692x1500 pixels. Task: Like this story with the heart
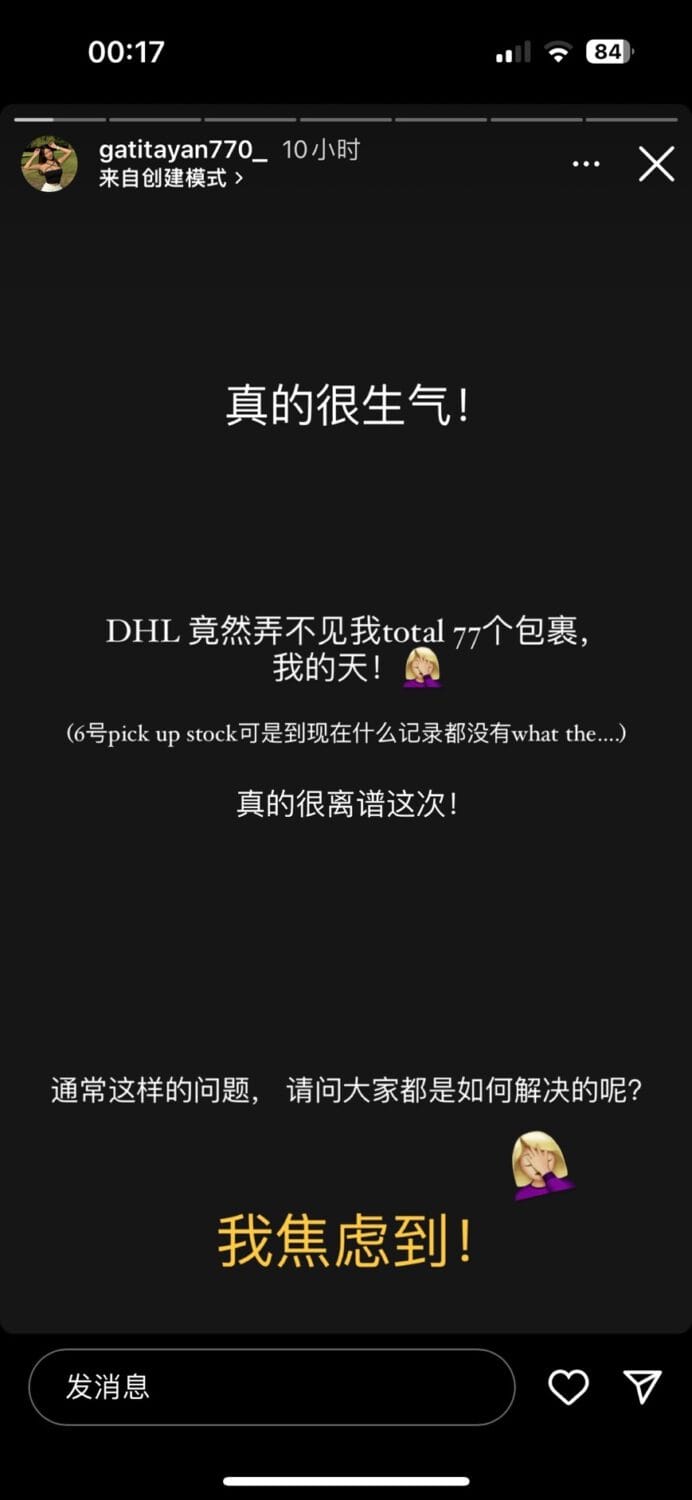(x=569, y=1387)
